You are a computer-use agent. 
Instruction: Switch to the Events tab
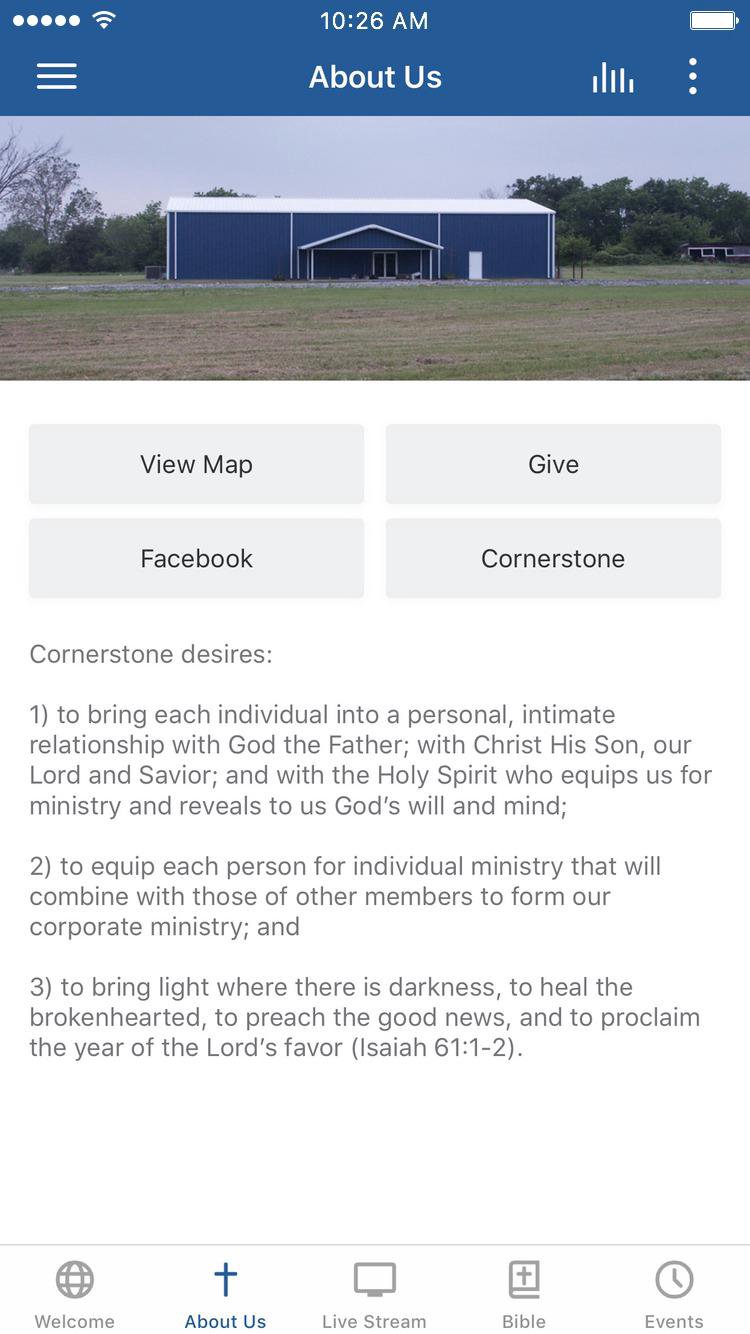pyautogui.click(x=674, y=1294)
